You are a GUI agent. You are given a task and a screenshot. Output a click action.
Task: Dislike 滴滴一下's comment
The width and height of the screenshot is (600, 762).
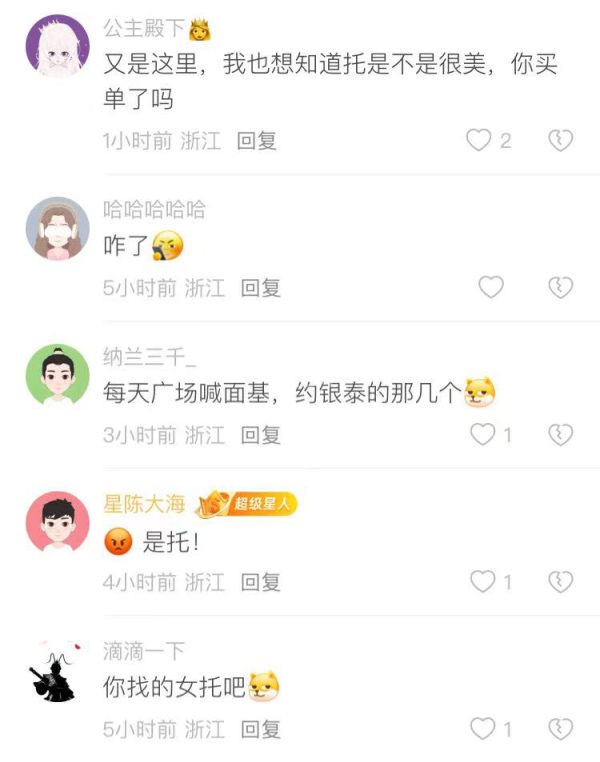pos(561,728)
